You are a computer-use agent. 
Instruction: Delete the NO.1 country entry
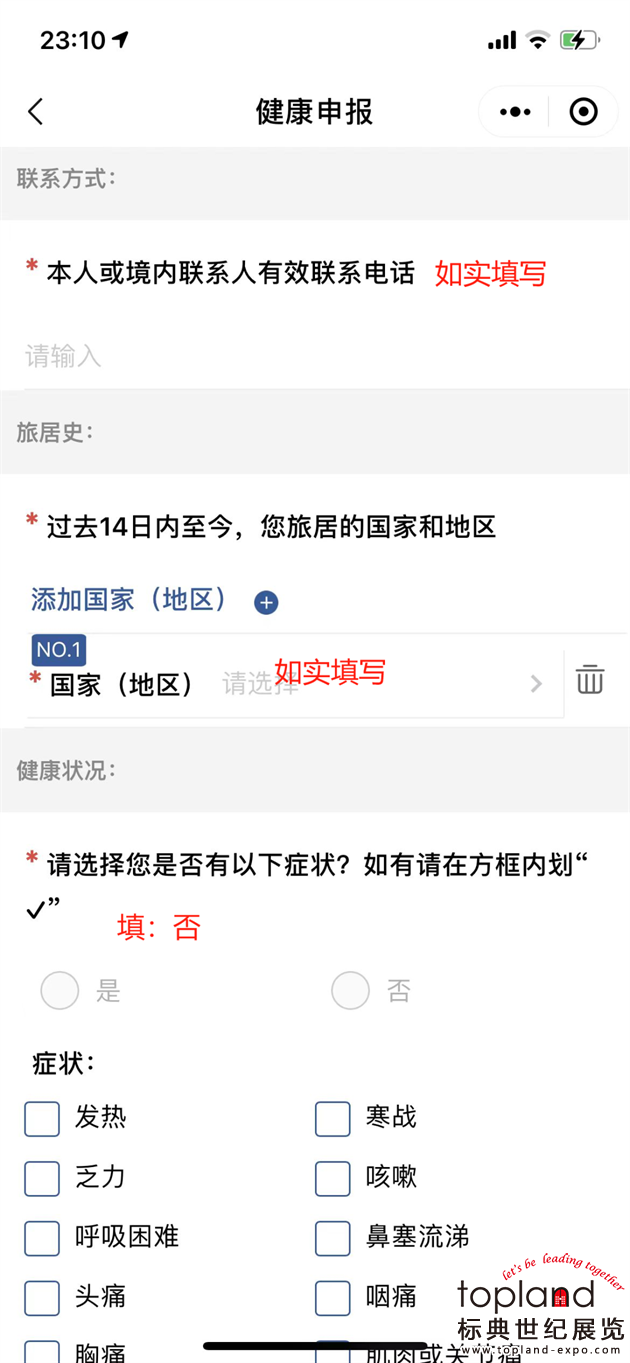590,680
